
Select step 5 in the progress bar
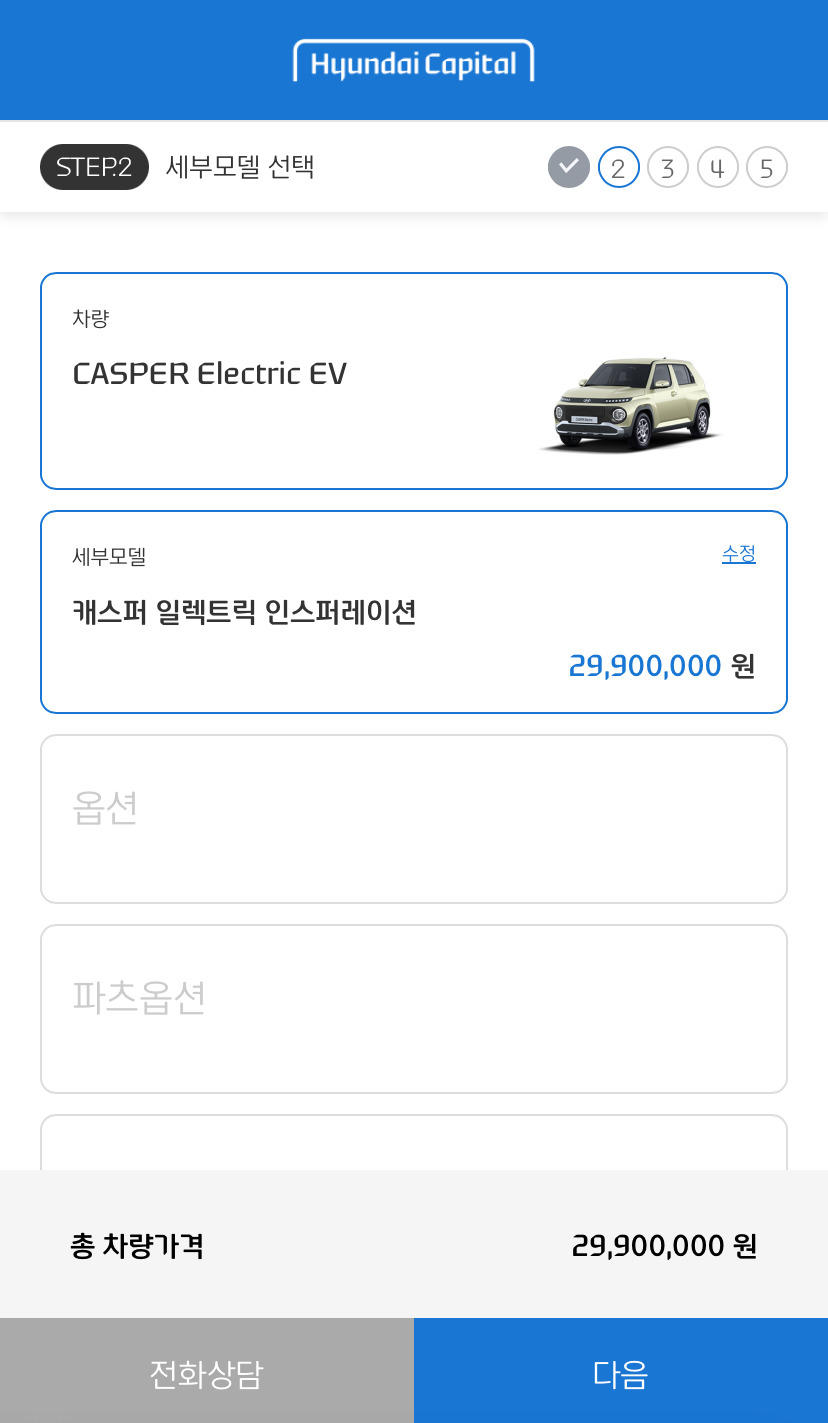[766, 167]
